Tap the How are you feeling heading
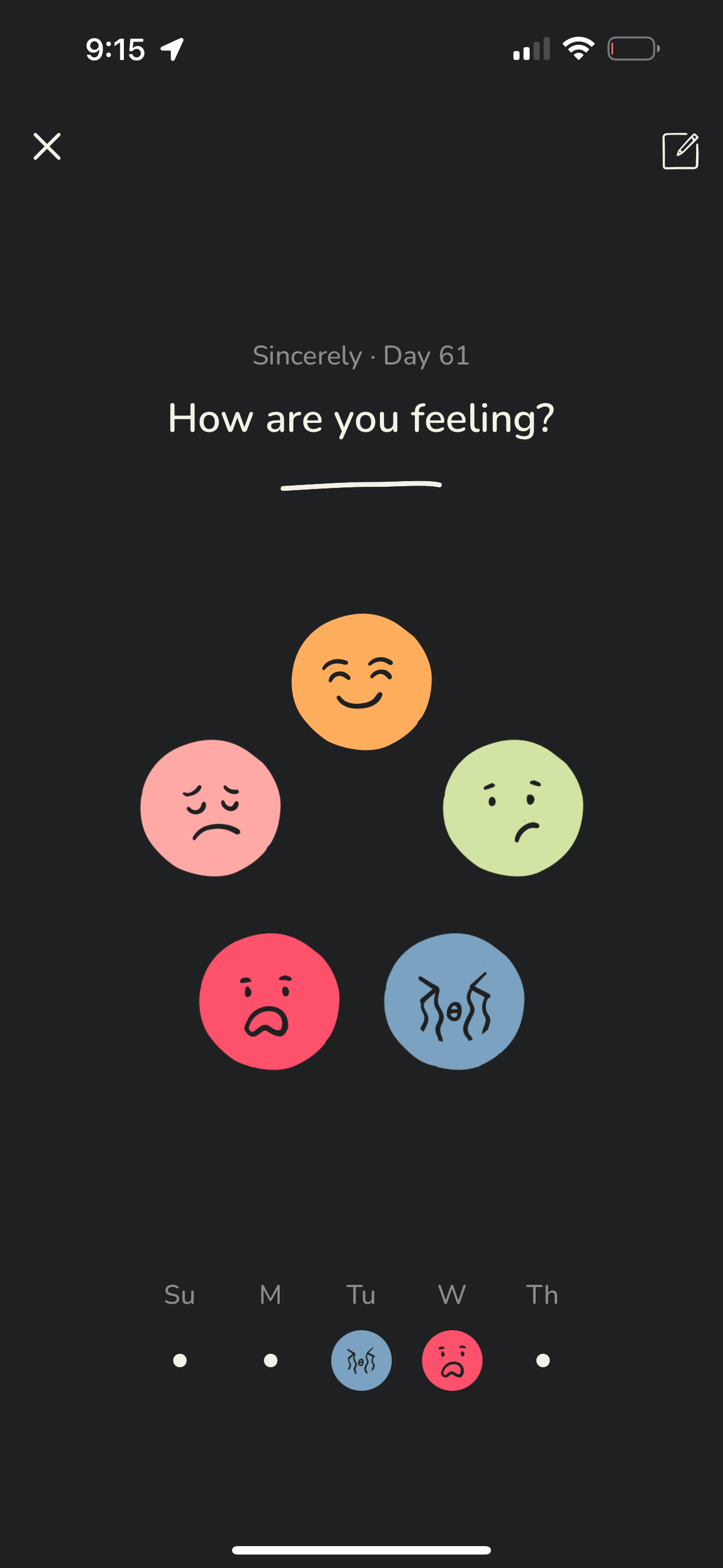723x1568 pixels. coord(361,418)
